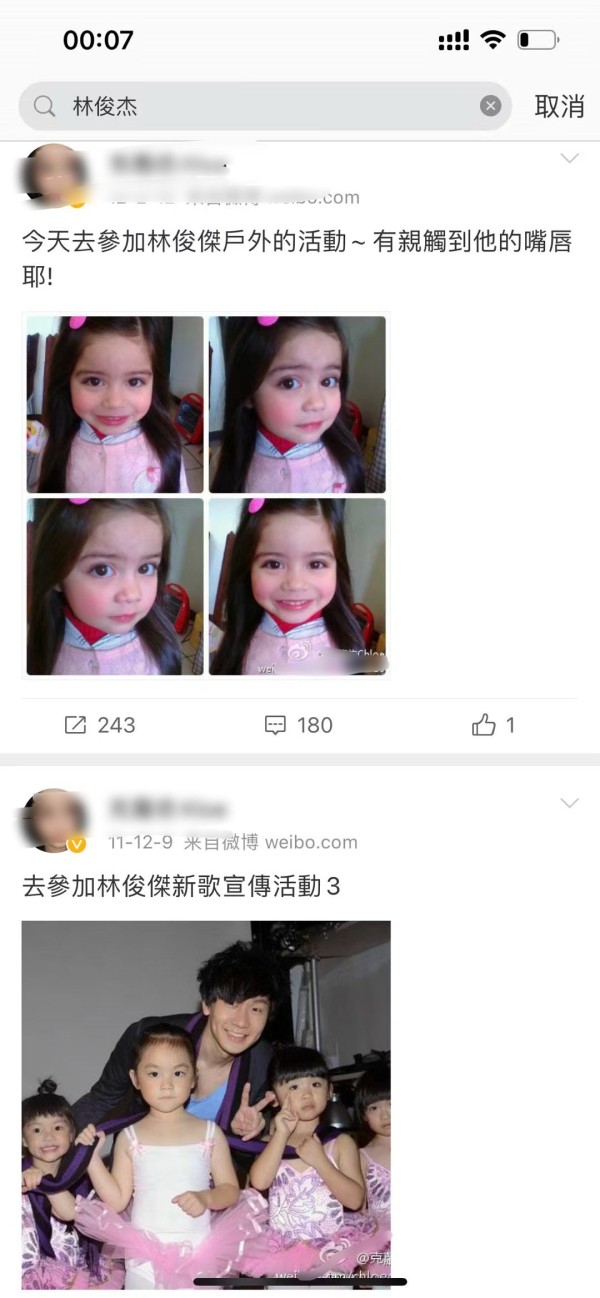Screen dimensions: 600x1298
Task: Open the 180 comments on the first post
Action: point(298,725)
